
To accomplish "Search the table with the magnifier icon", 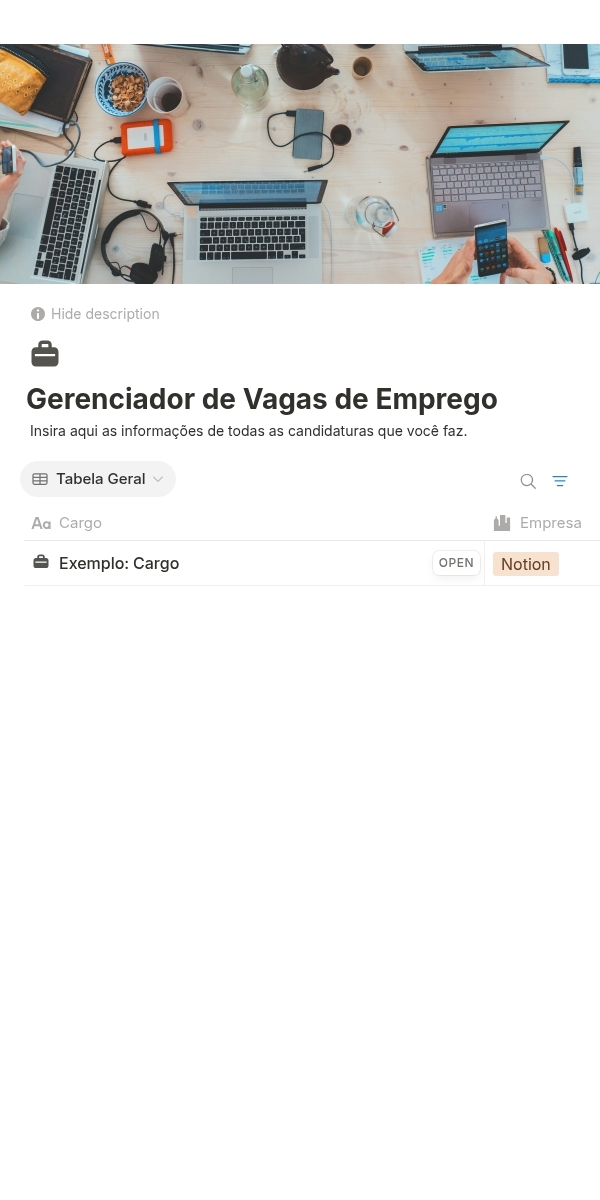I will [x=528, y=481].
